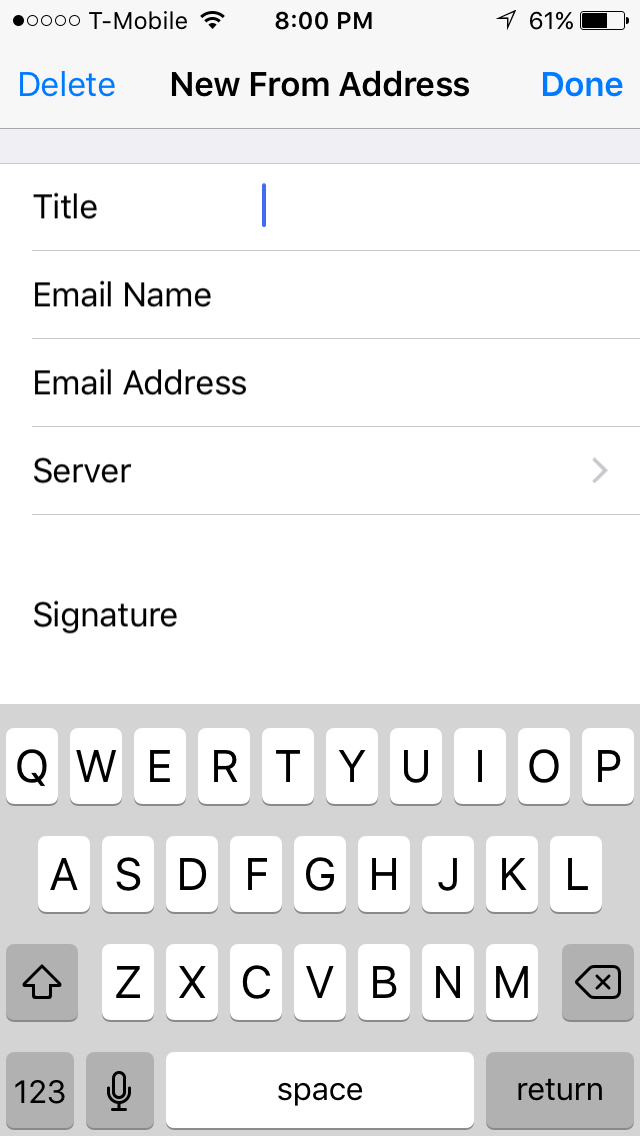The image size is (640, 1136).
Task: Hit the return key on the keyboard
Action: 560,1090
